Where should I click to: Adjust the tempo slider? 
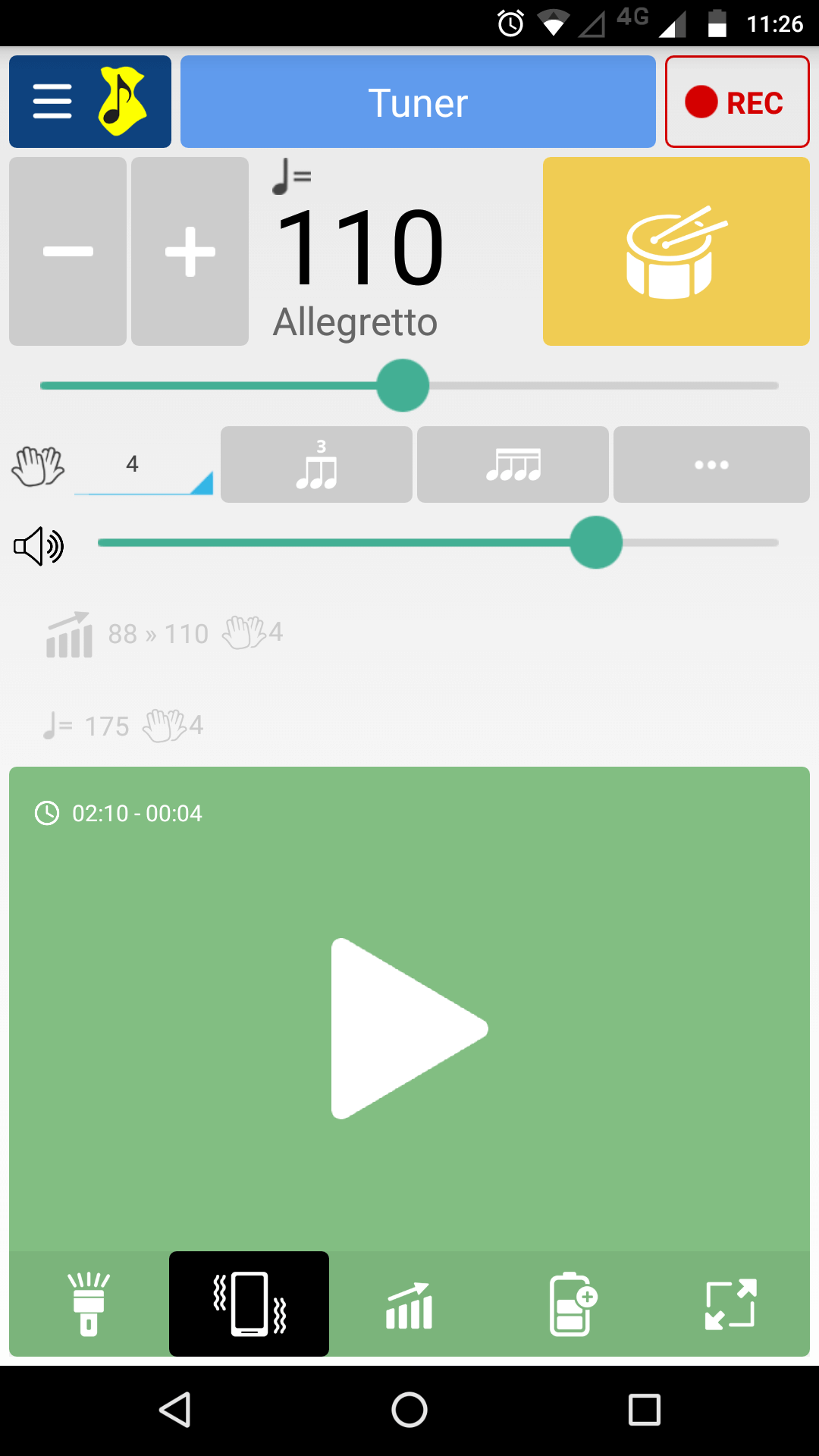click(401, 385)
